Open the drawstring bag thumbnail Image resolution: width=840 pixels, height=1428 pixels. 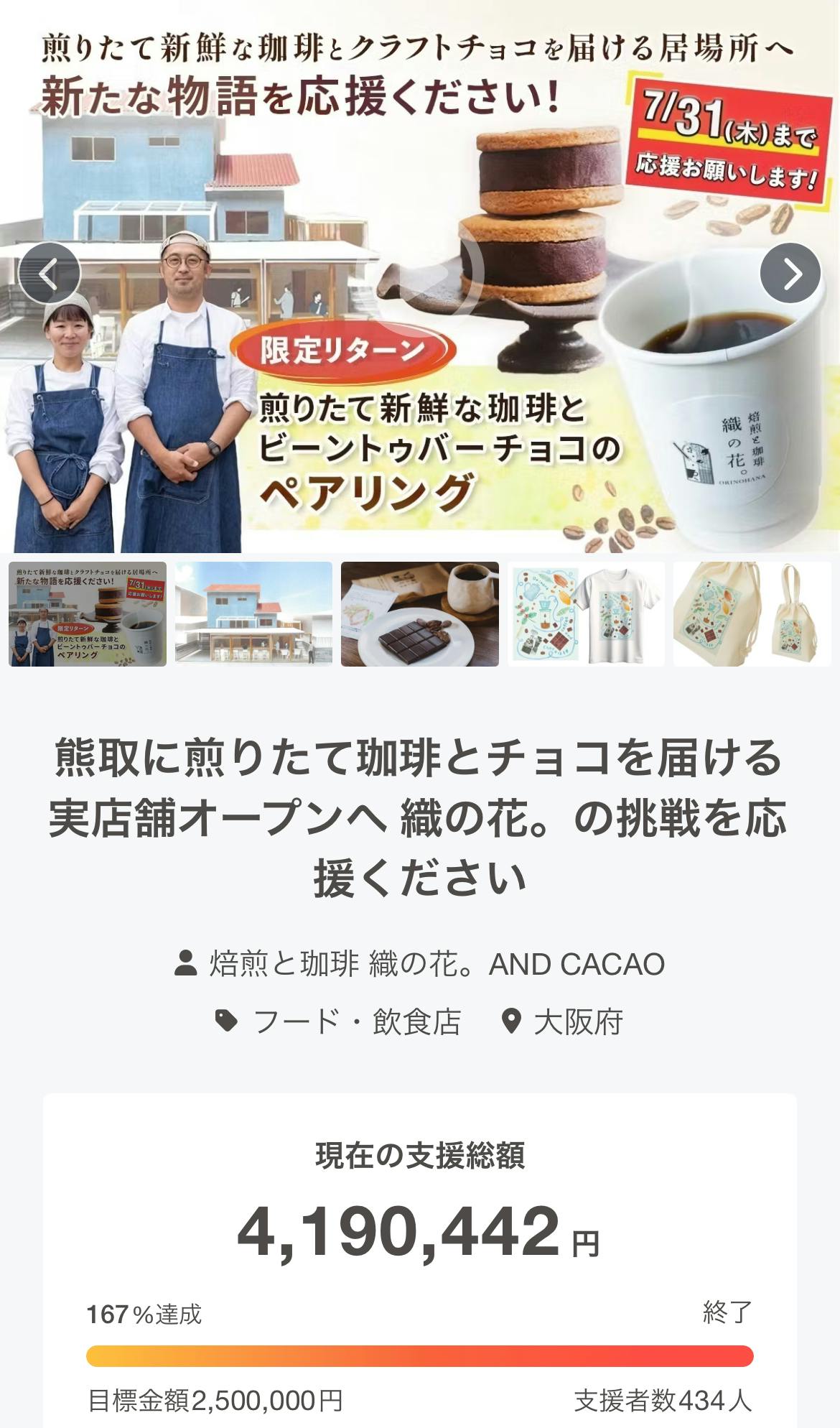point(752,614)
